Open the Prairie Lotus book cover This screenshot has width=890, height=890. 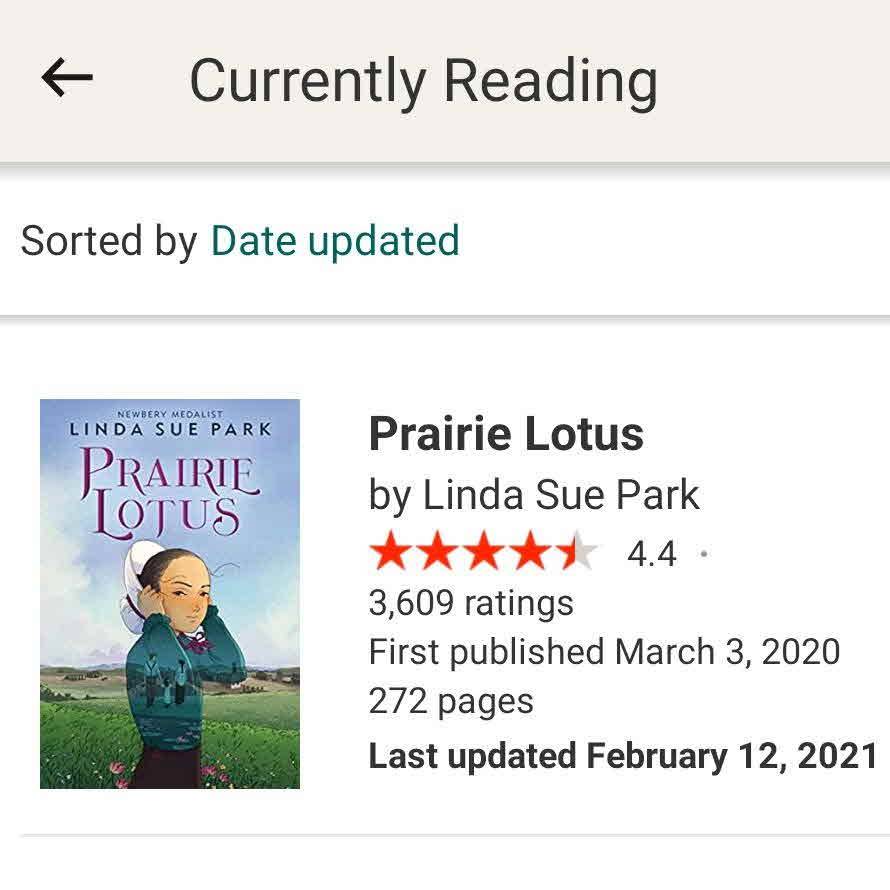170,594
